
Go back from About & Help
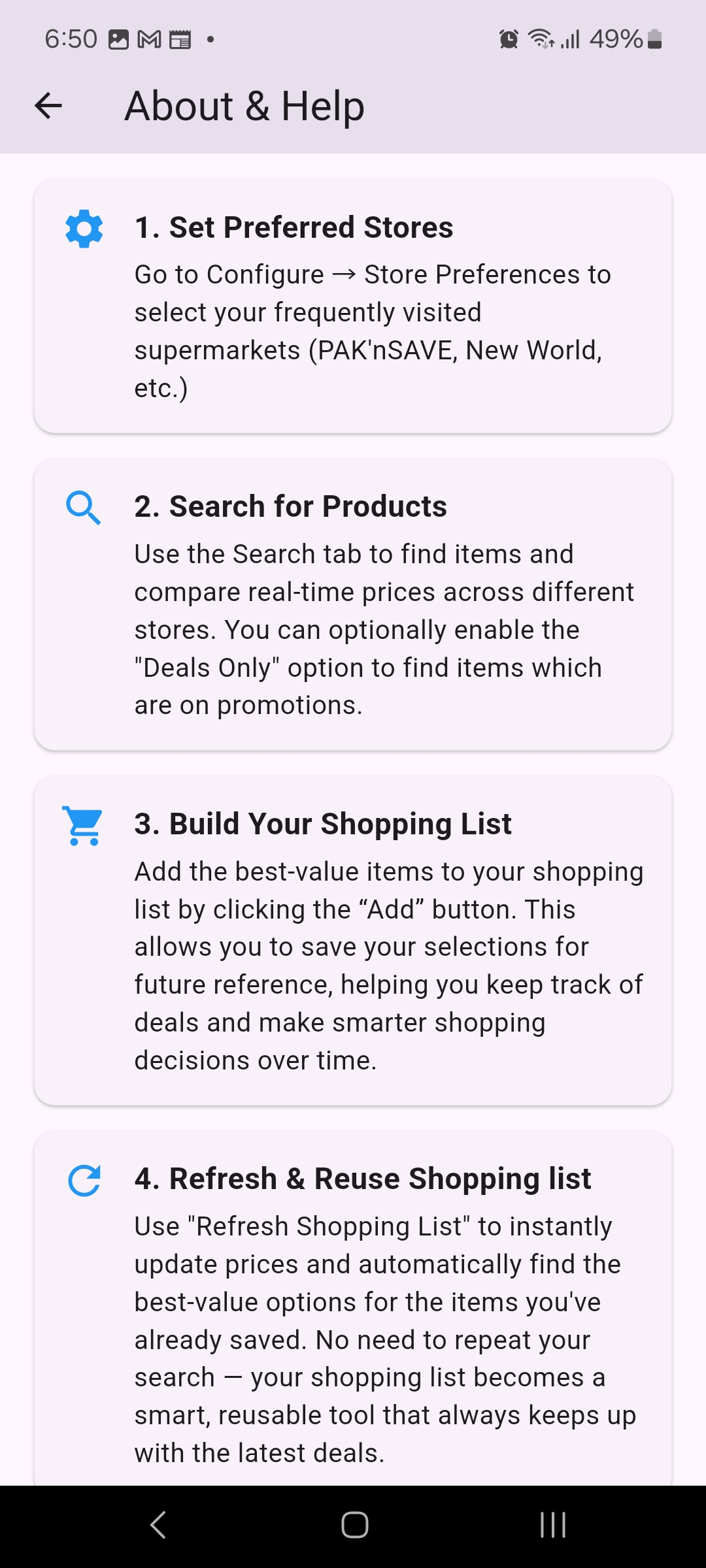click(48, 106)
